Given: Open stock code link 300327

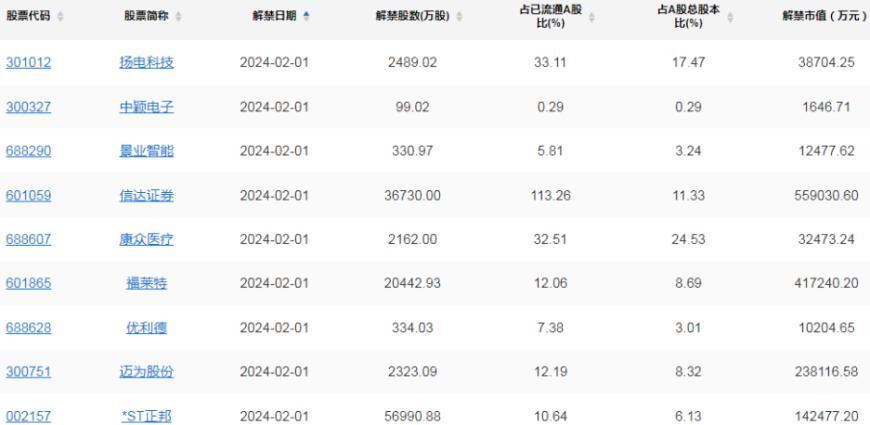Looking at the screenshot, I should tap(28, 107).
